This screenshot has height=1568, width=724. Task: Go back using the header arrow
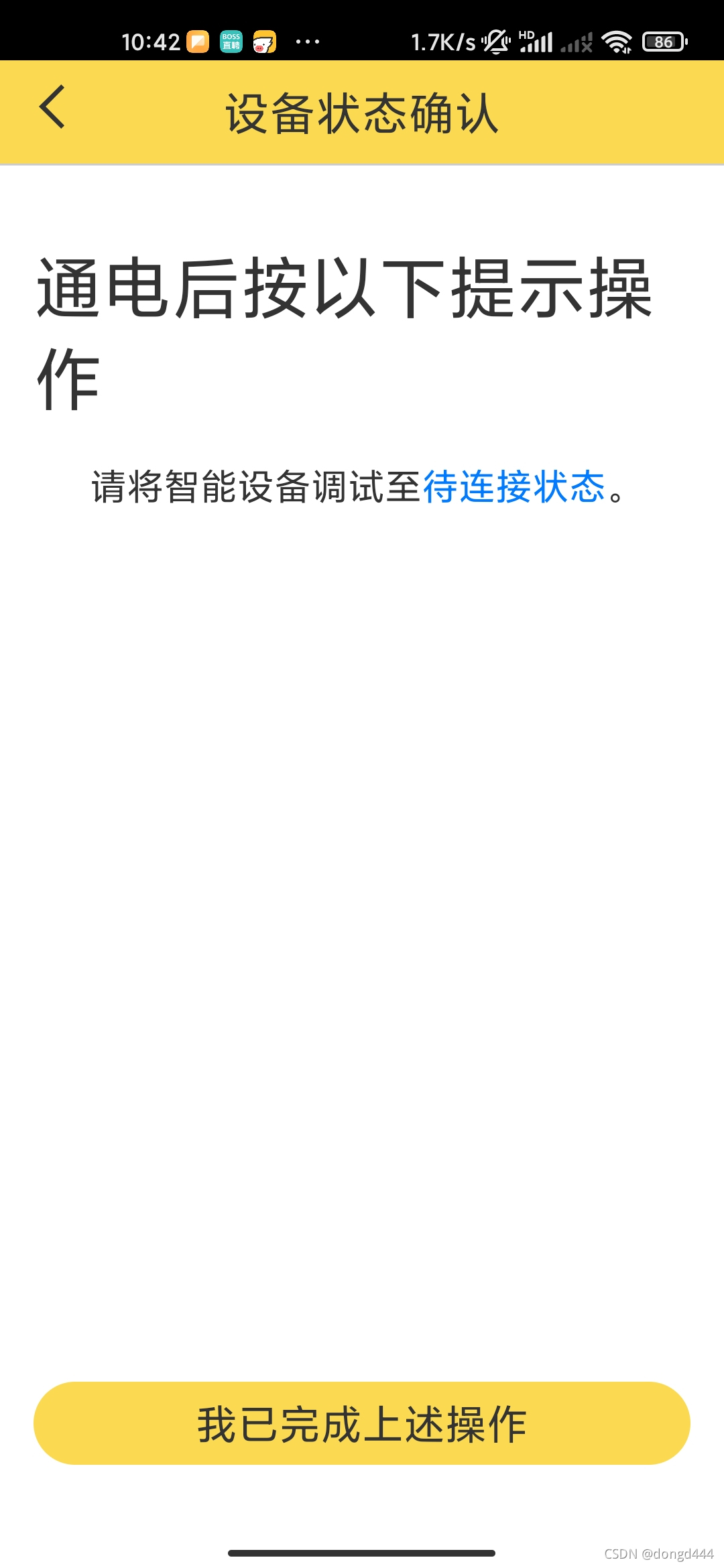click(52, 107)
